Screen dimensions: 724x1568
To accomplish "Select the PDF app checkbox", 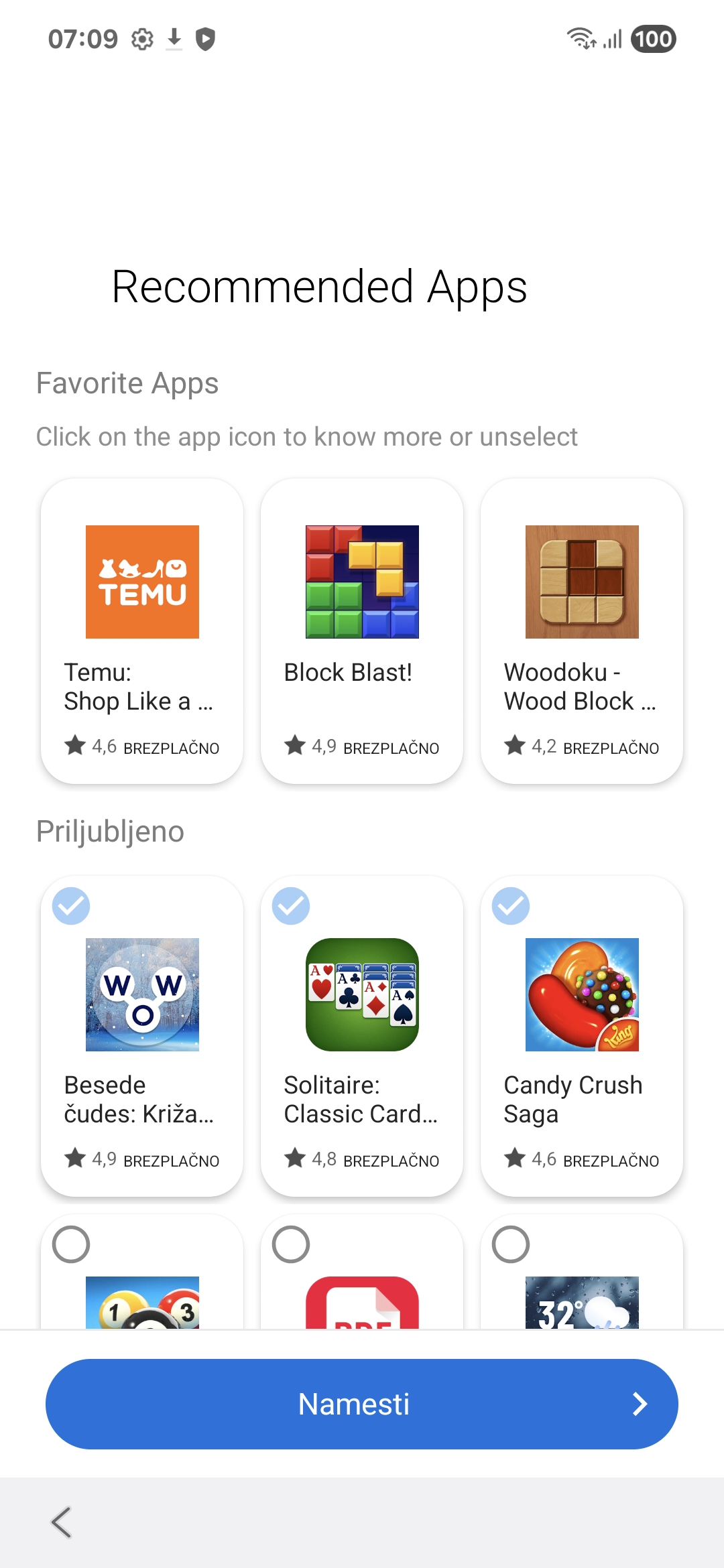I will (291, 1244).
